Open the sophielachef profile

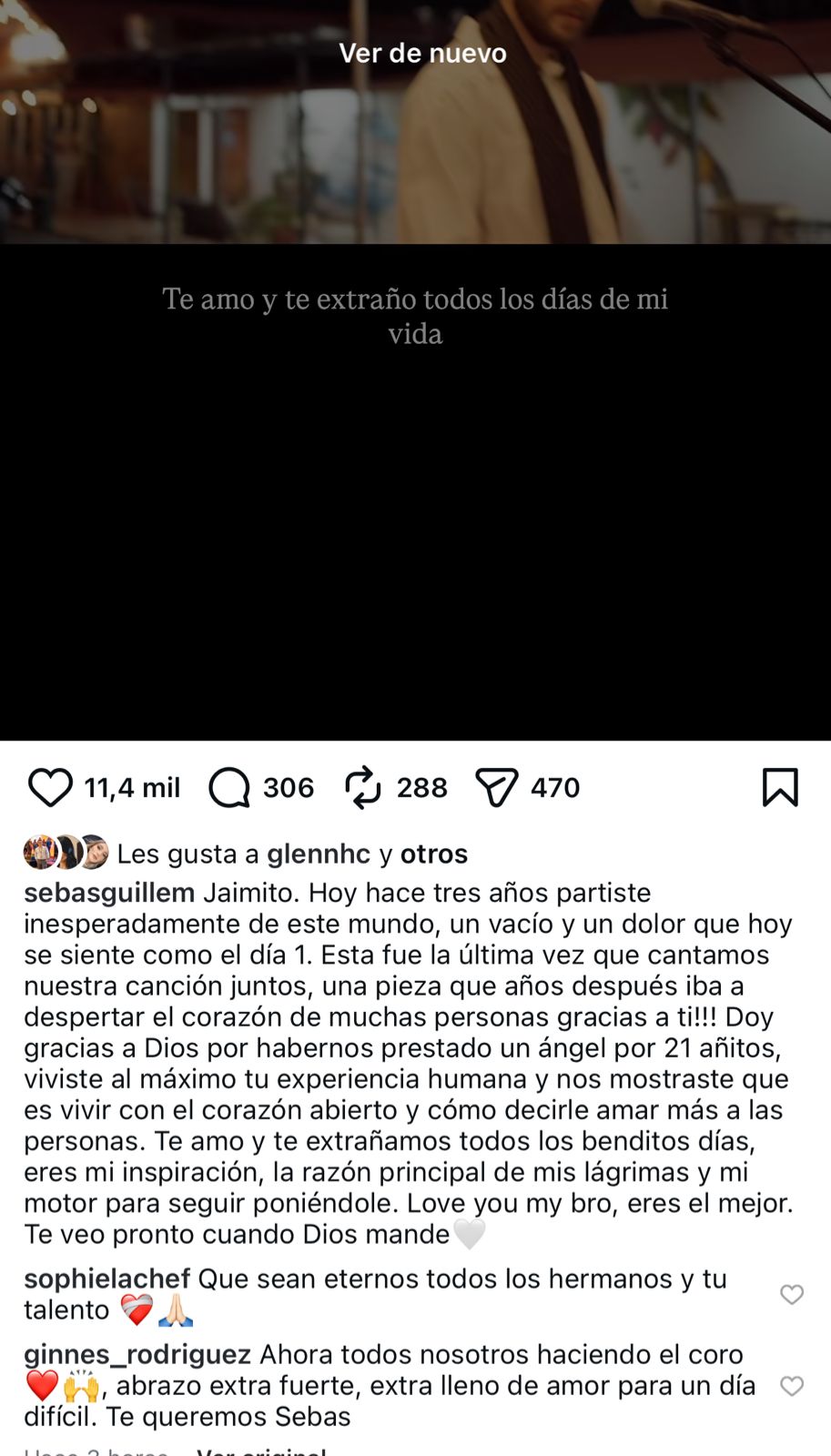106,1279
